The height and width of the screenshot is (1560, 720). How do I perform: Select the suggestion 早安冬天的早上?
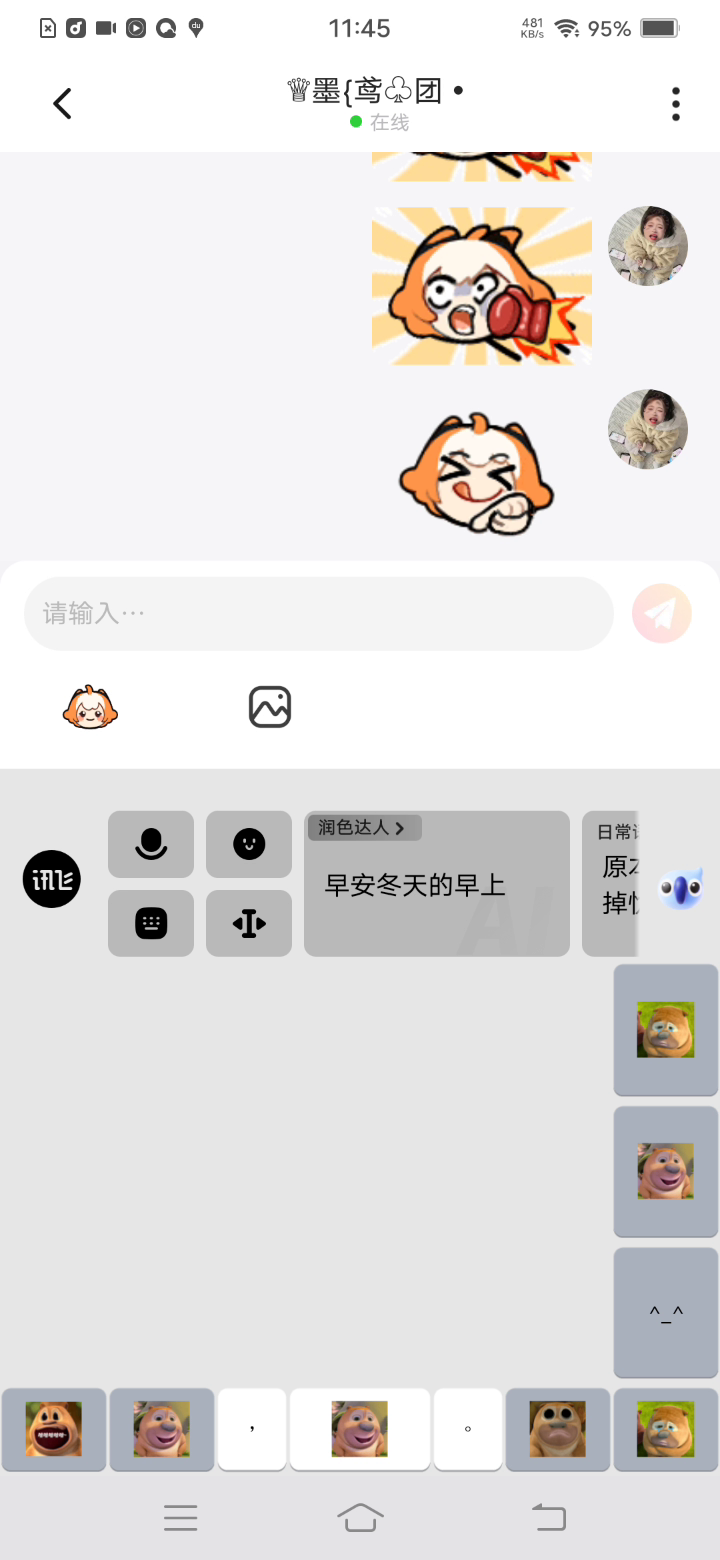pyautogui.click(x=416, y=885)
